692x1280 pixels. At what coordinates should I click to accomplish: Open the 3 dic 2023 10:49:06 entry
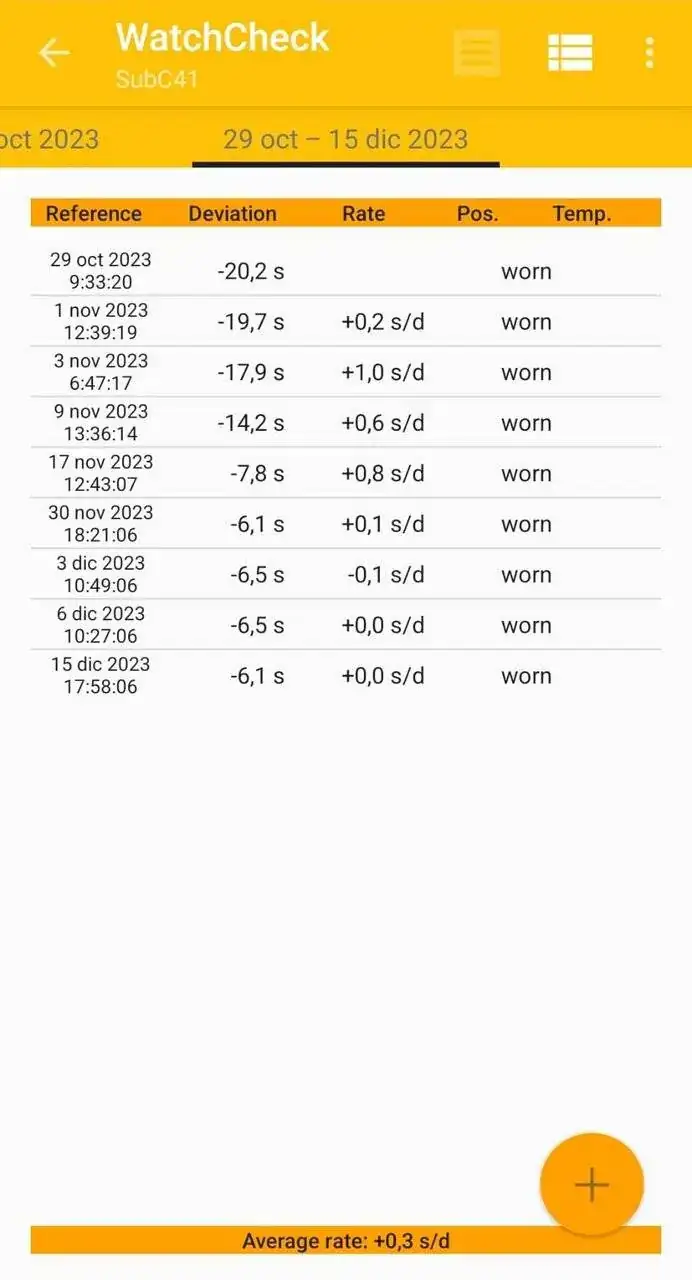tap(345, 574)
